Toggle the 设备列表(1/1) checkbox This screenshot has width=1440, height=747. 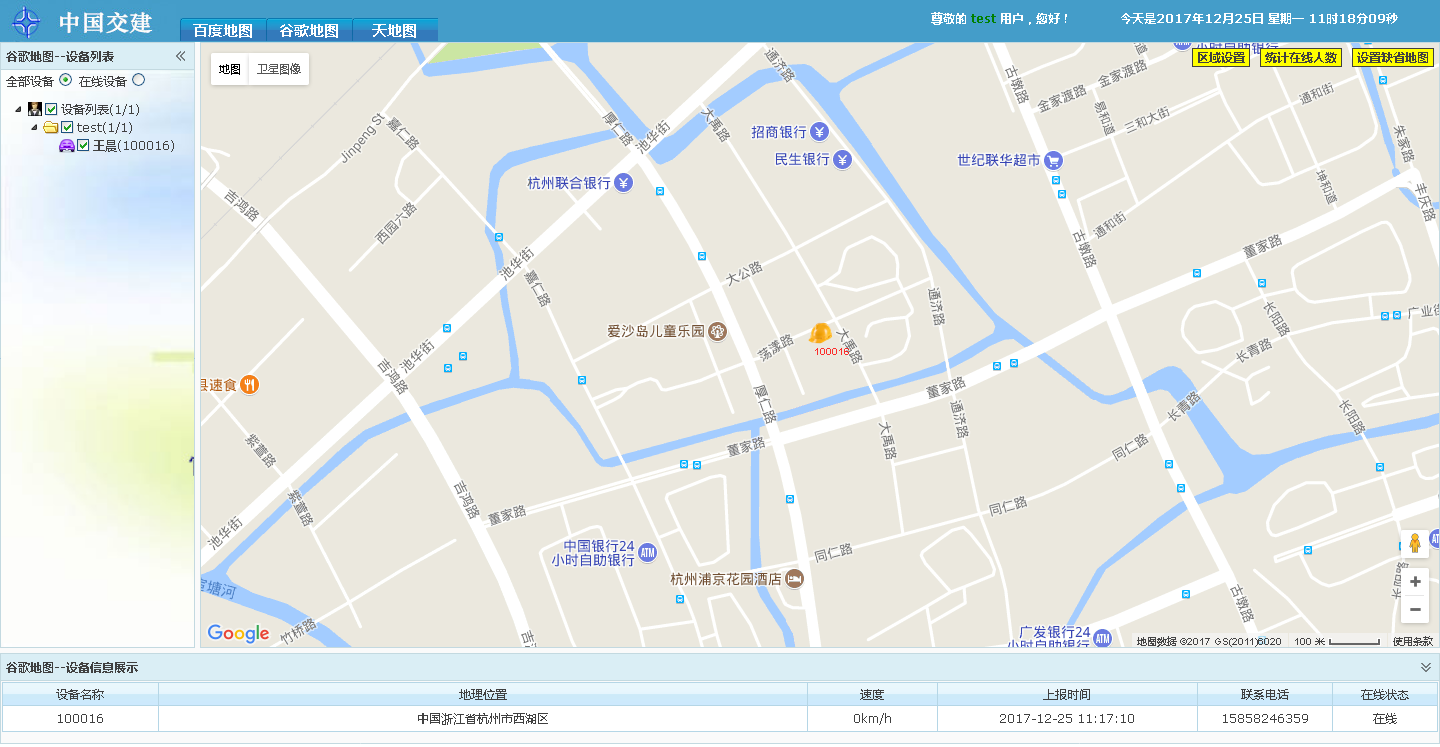[x=51, y=109]
